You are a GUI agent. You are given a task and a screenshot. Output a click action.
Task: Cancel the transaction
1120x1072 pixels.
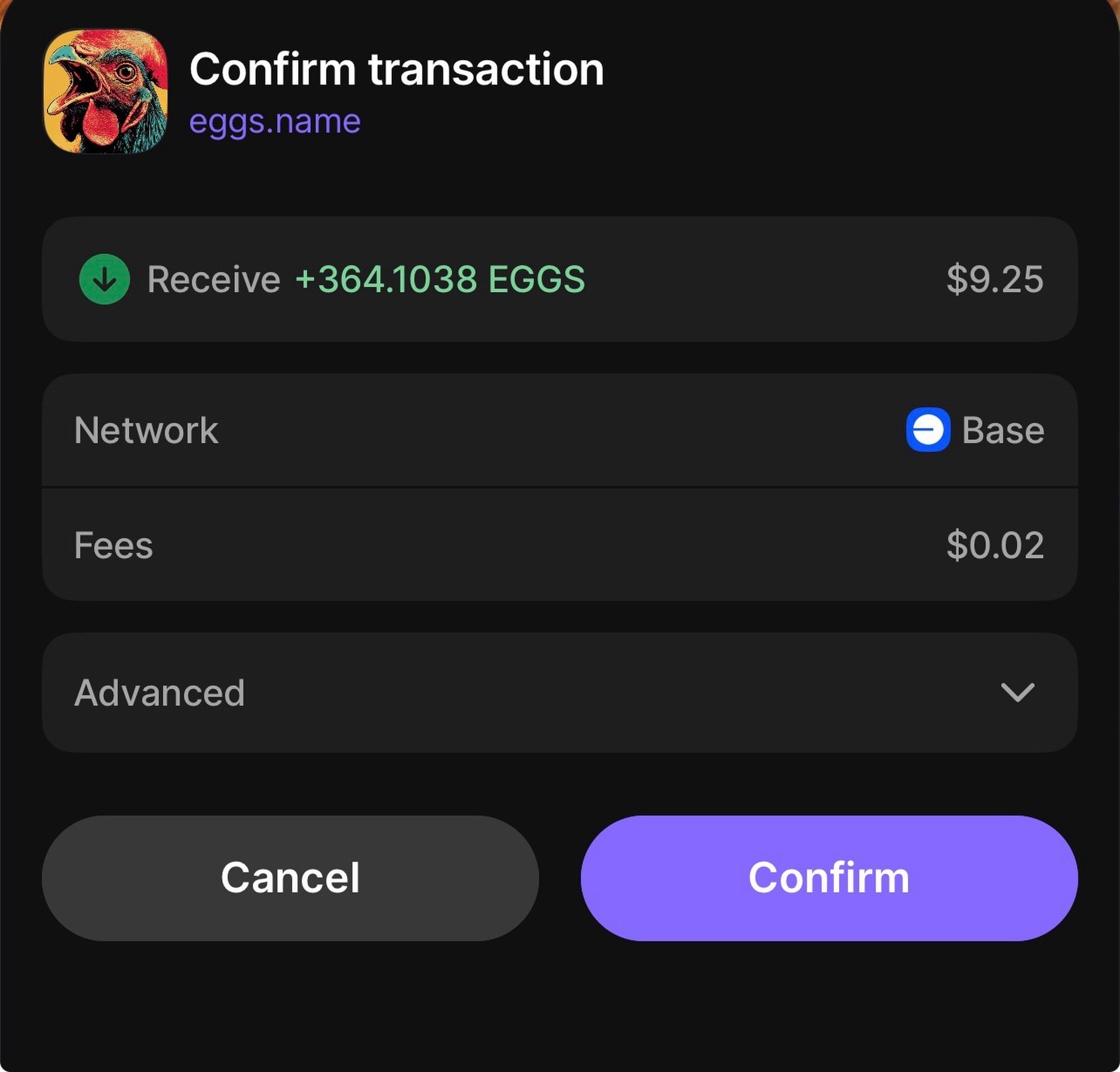290,878
